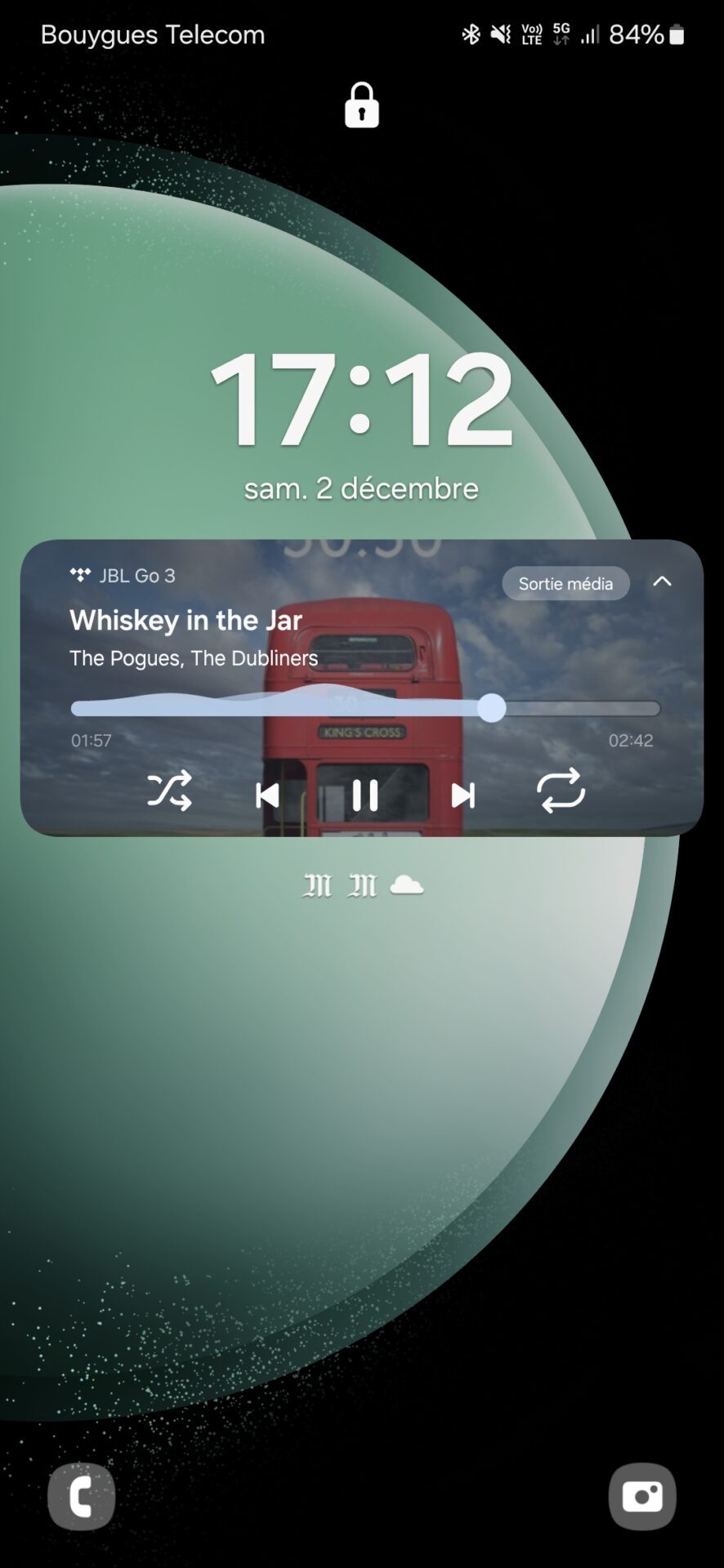
Task: Open the notification icons row
Action: [362, 884]
